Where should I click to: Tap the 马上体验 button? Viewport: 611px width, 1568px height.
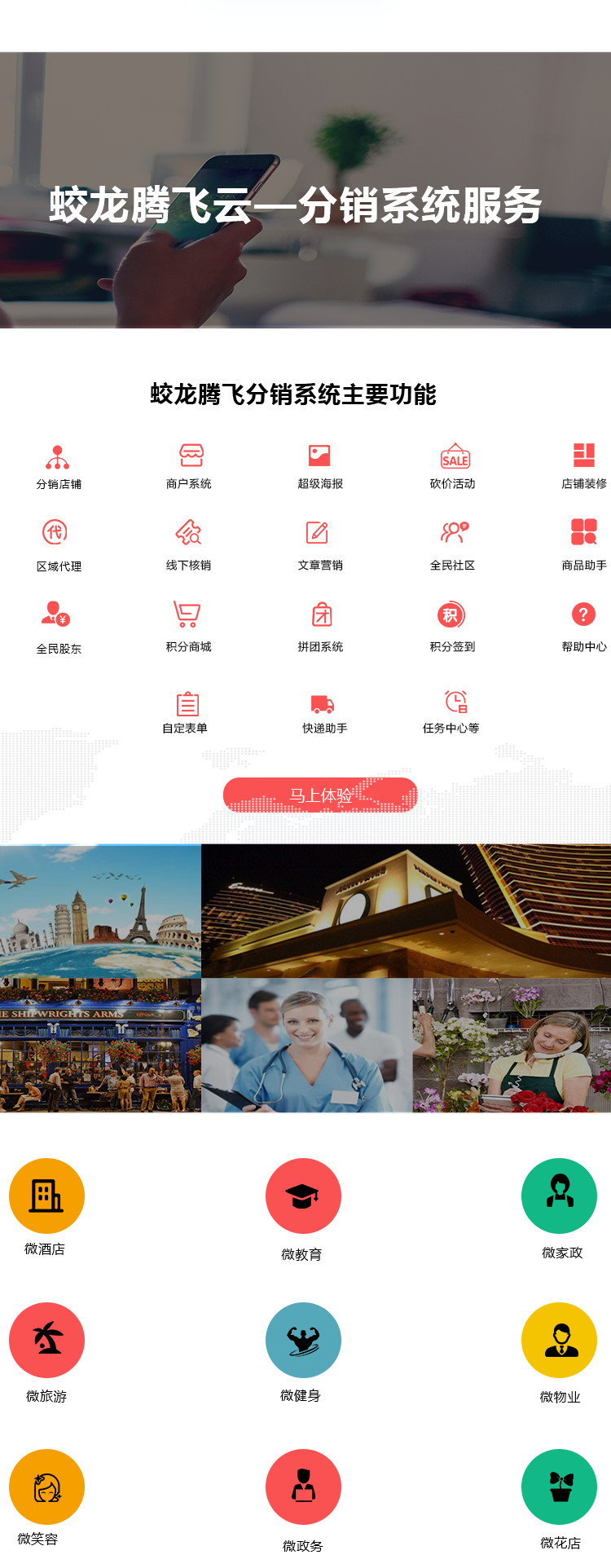[320, 795]
